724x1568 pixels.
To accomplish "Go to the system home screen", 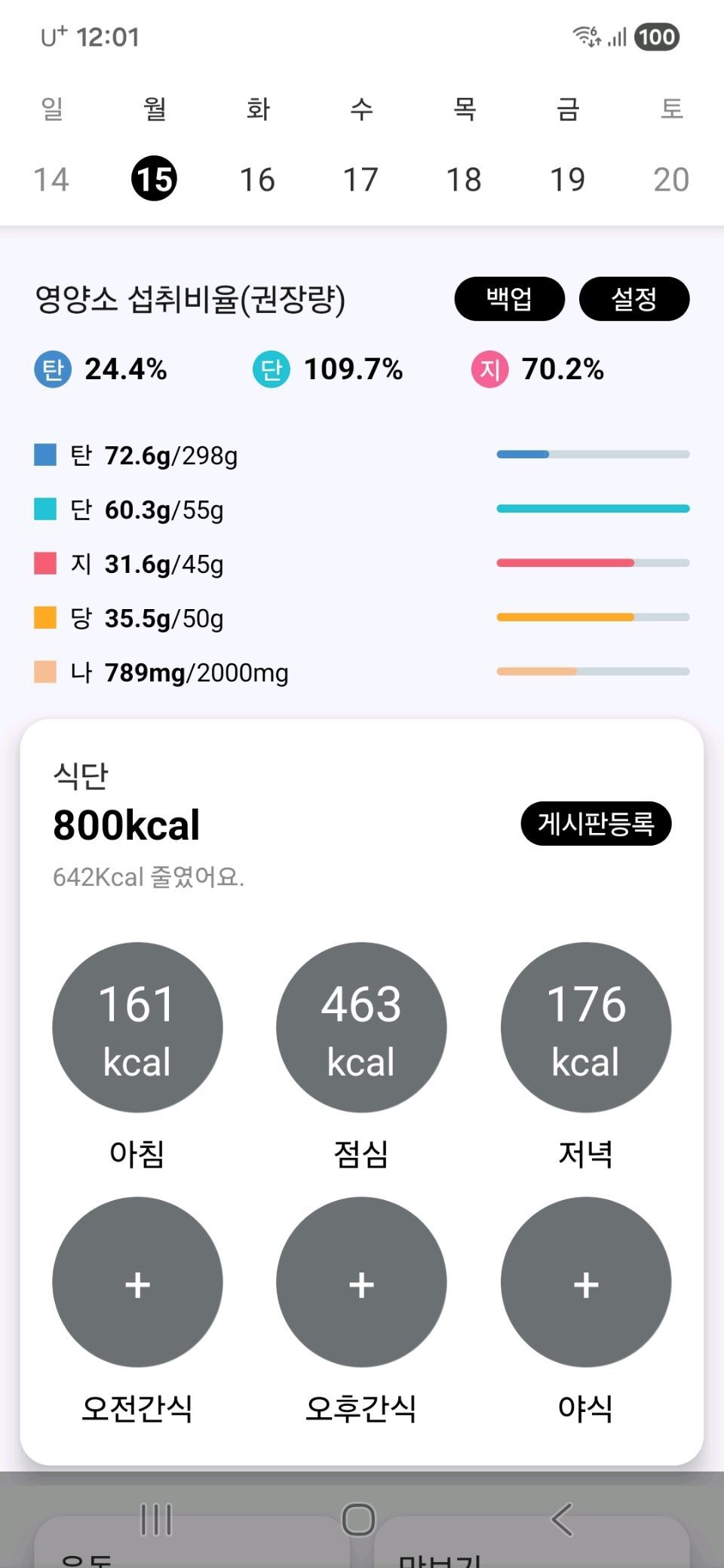I will coord(358,1519).
